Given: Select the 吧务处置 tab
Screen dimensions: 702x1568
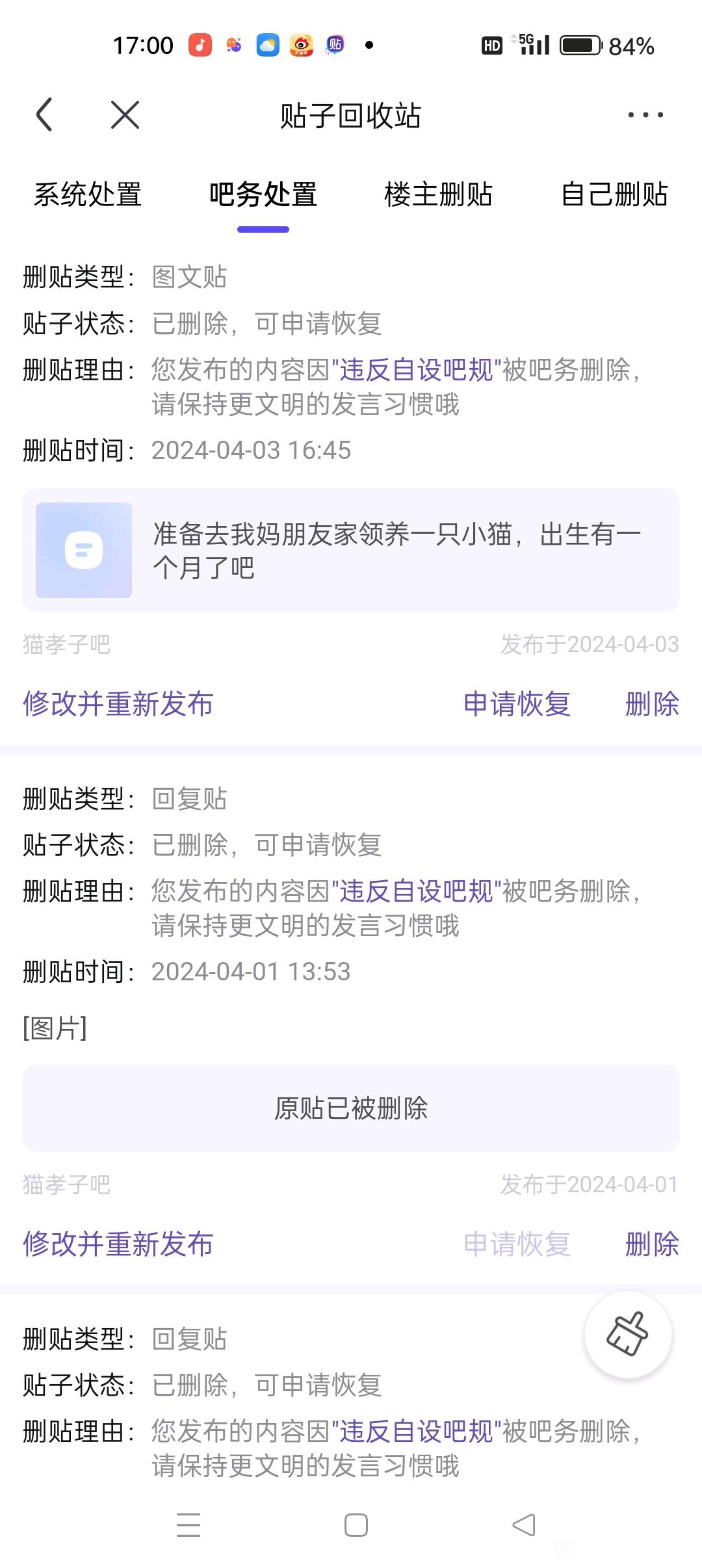Looking at the screenshot, I should click(x=263, y=194).
